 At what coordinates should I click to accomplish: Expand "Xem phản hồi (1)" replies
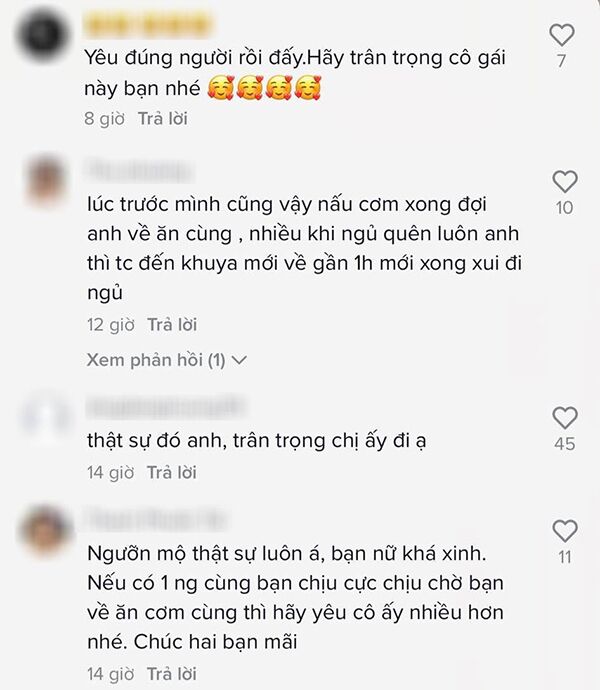pyautogui.click(x=166, y=360)
